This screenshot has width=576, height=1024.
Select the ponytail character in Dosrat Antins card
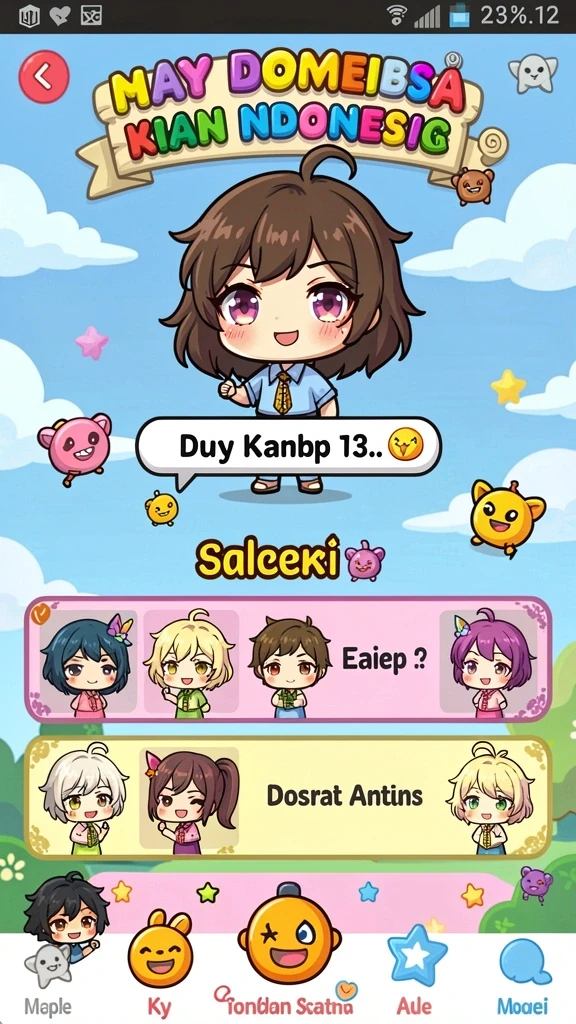click(x=190, y=798)
